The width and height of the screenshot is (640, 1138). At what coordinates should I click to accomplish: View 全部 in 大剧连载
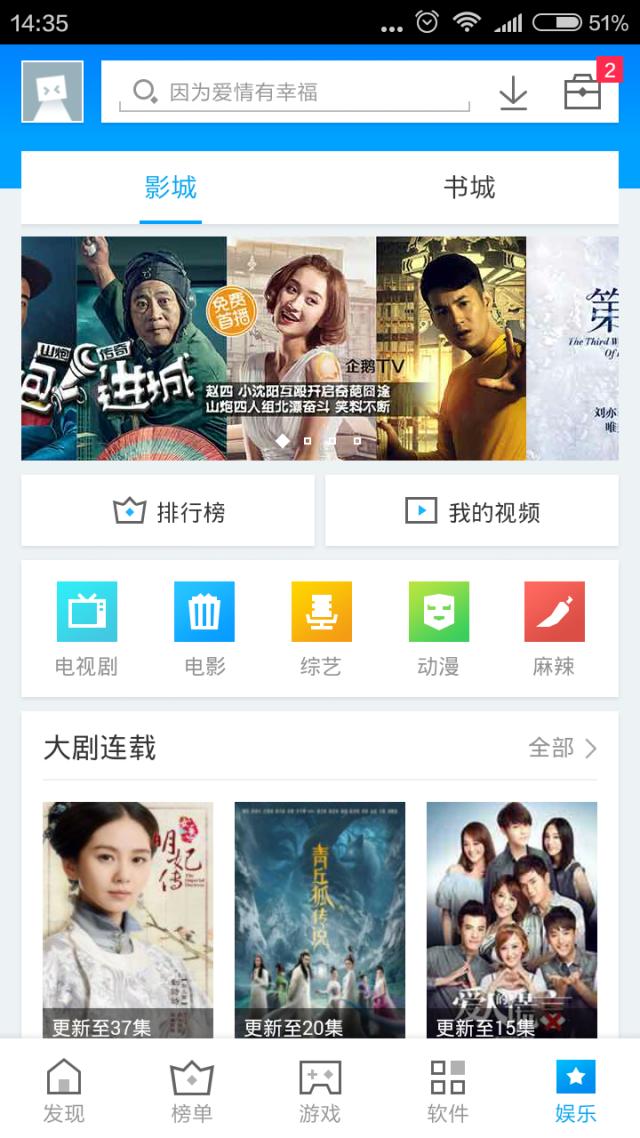tap(562, 748)
